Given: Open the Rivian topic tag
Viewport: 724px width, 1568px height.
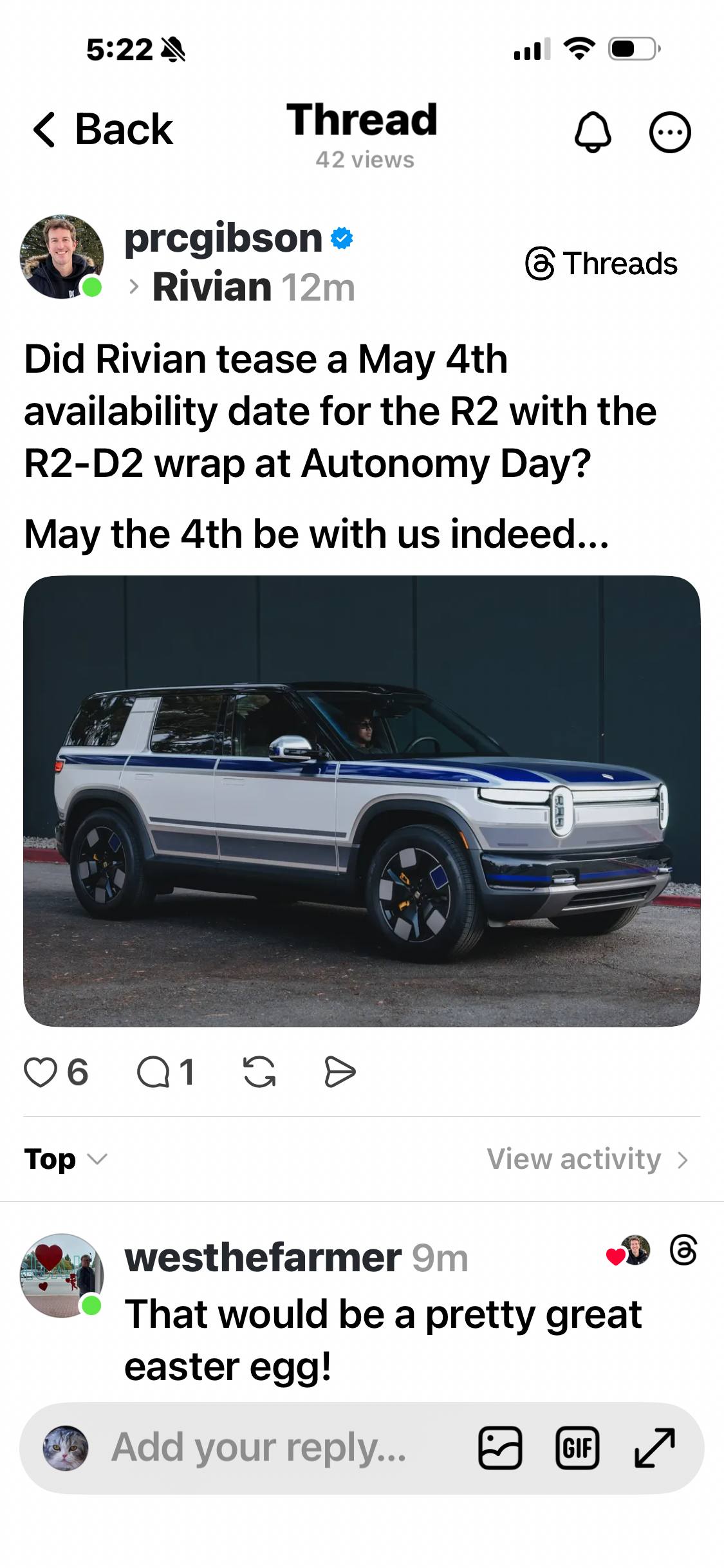Looking at the screenshot, I should click(212, 287).
